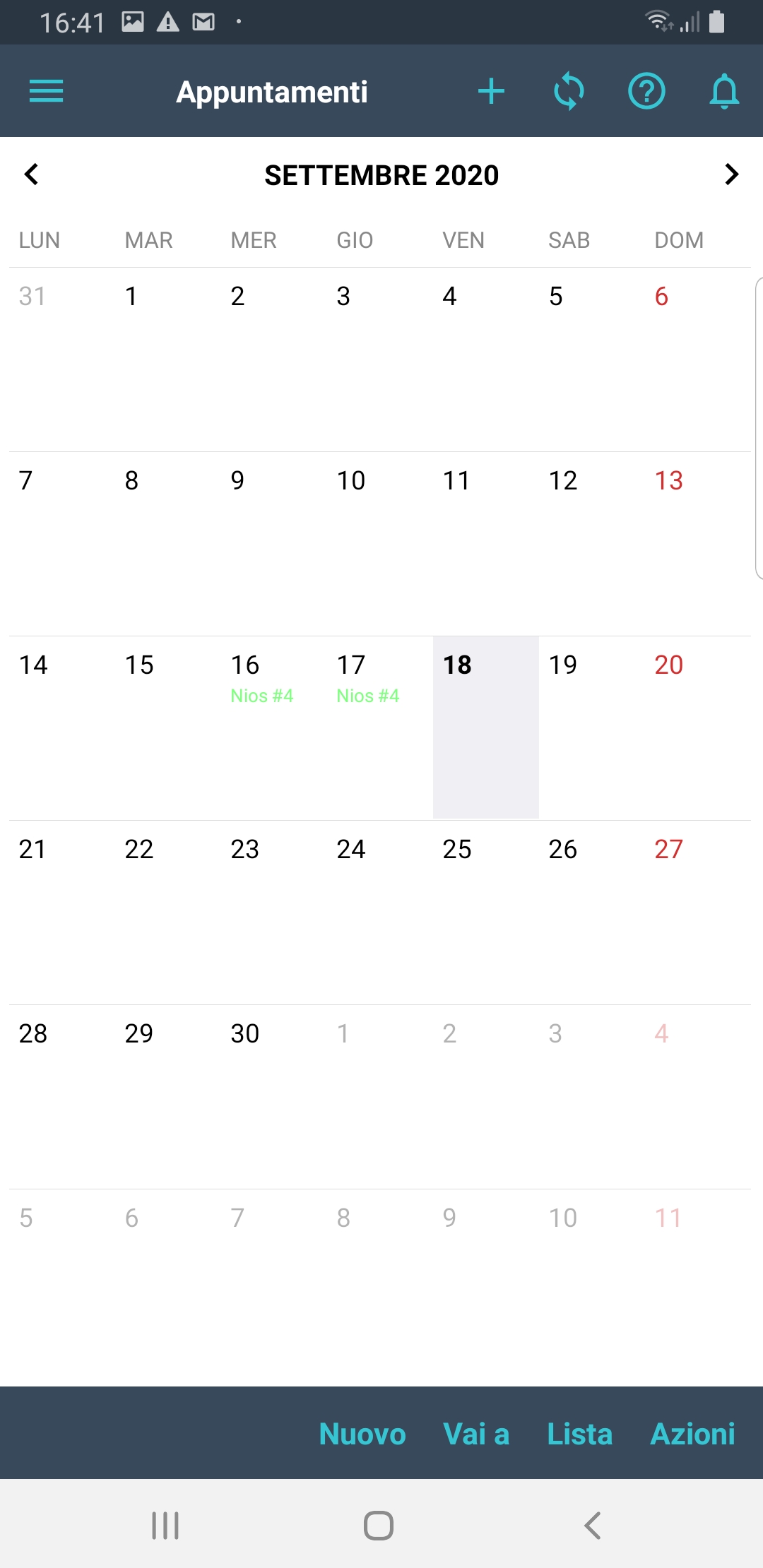
Task: Add appointment with the plus icon
Action: click(491, 91)
